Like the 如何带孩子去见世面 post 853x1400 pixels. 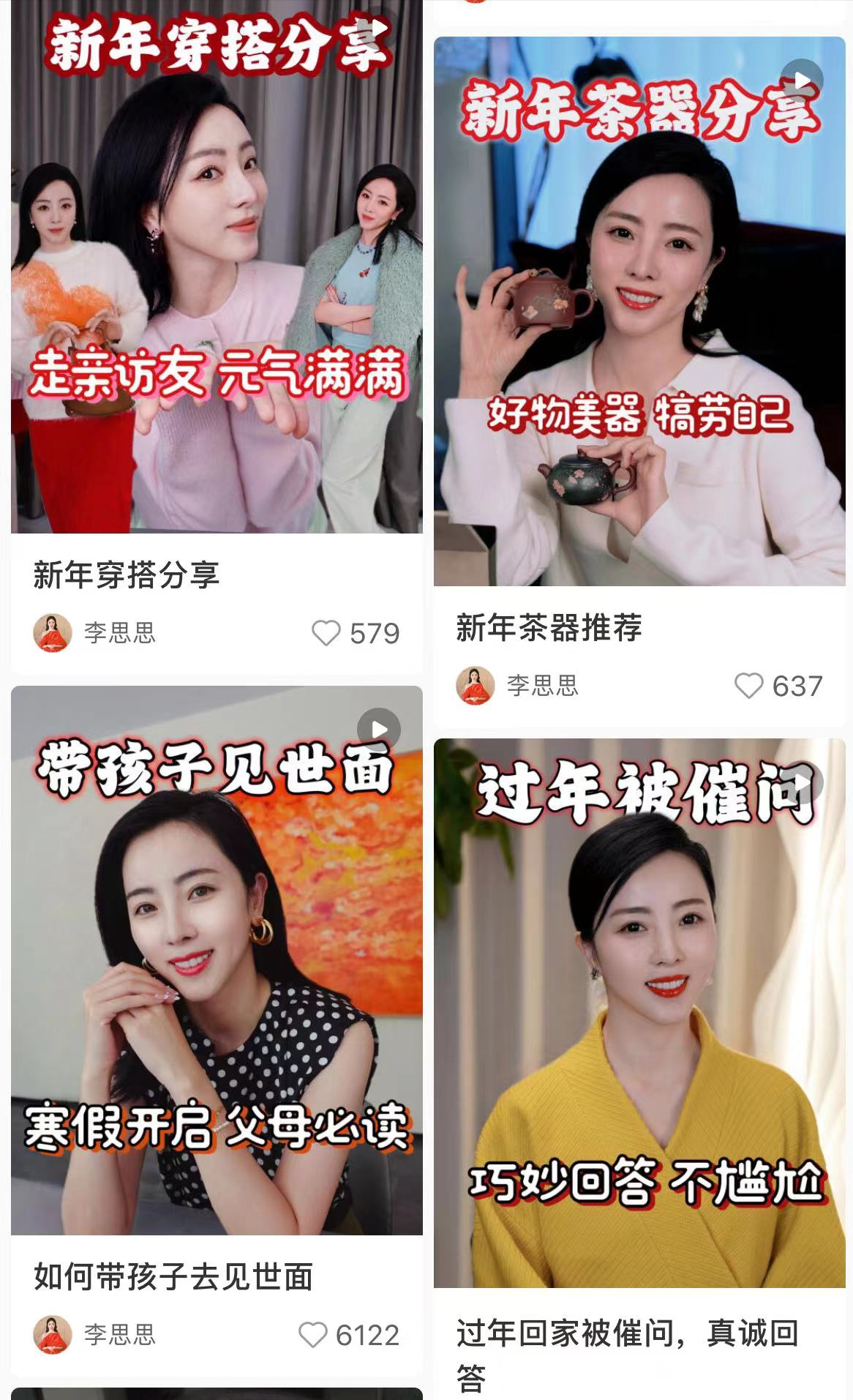(313, 1335)
